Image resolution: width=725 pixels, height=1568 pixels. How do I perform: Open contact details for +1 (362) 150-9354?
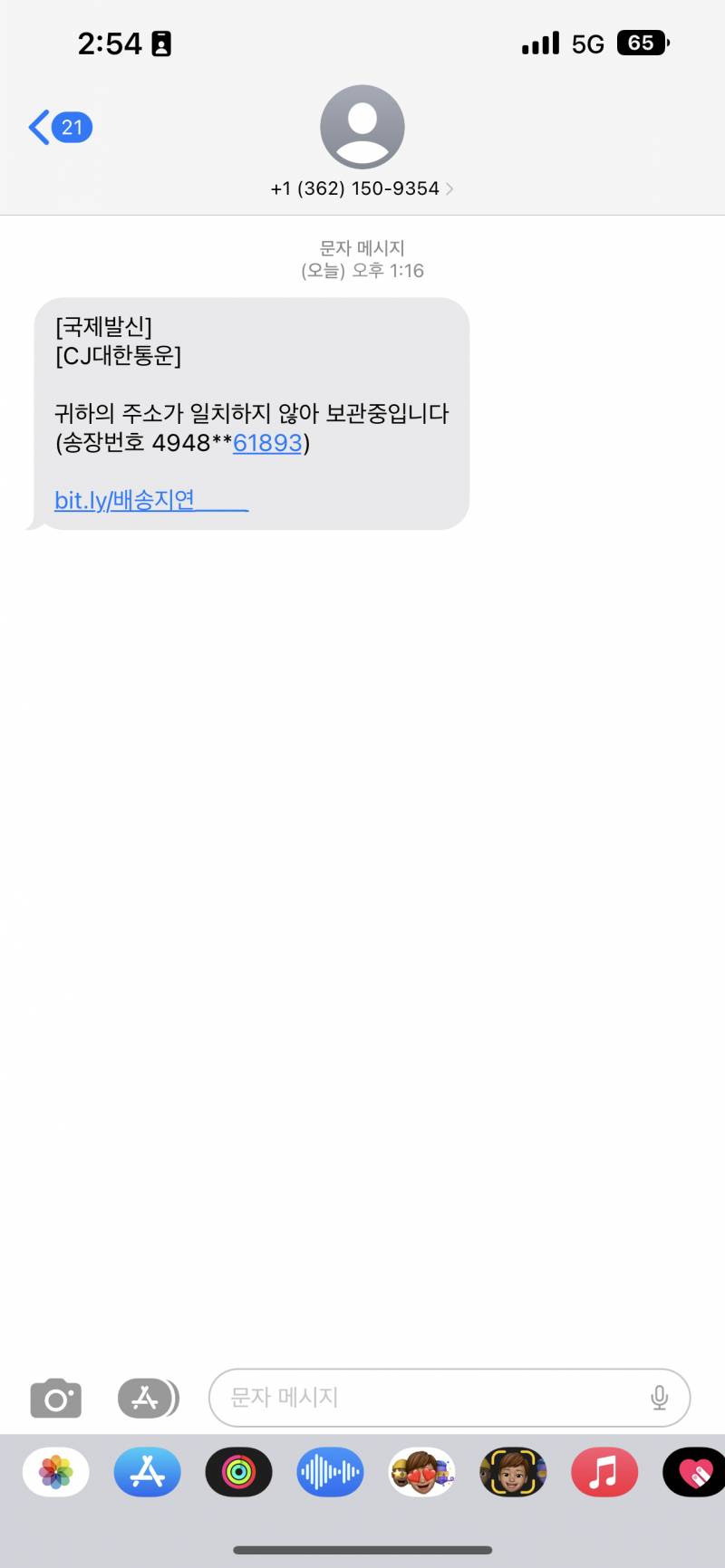[x=362, y=188]
